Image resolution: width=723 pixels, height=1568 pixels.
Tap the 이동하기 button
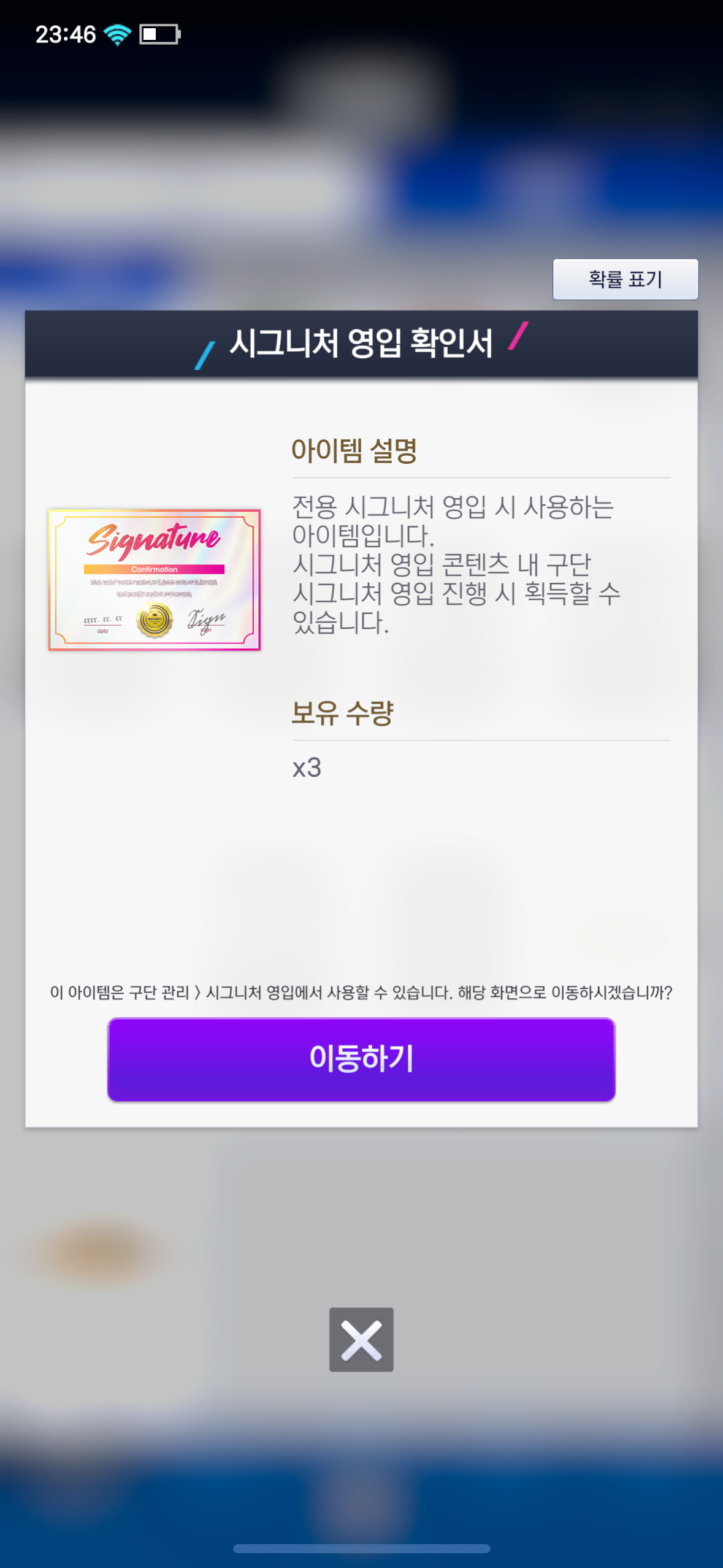[361, 1059]
